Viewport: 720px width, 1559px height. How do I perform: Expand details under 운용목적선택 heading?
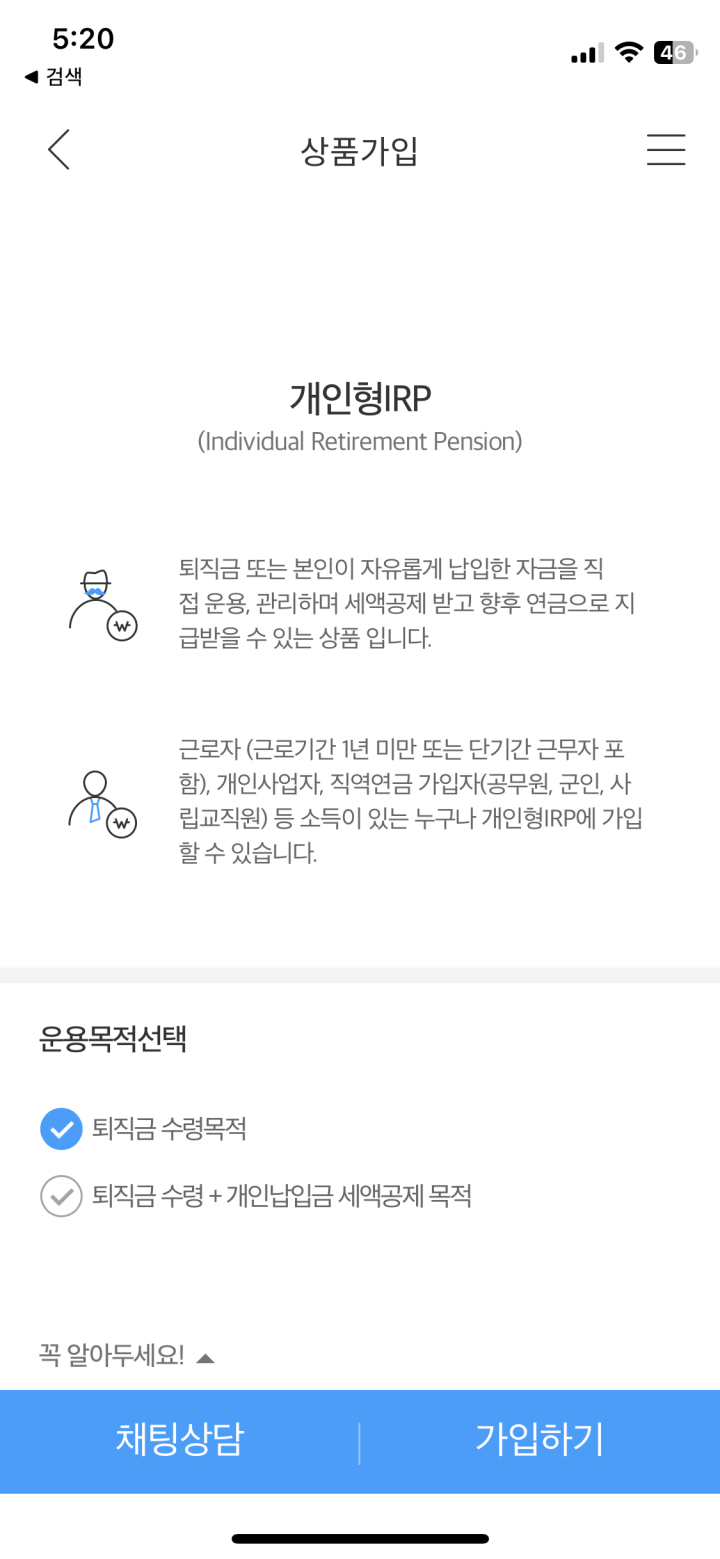(x=113, y=1040)
